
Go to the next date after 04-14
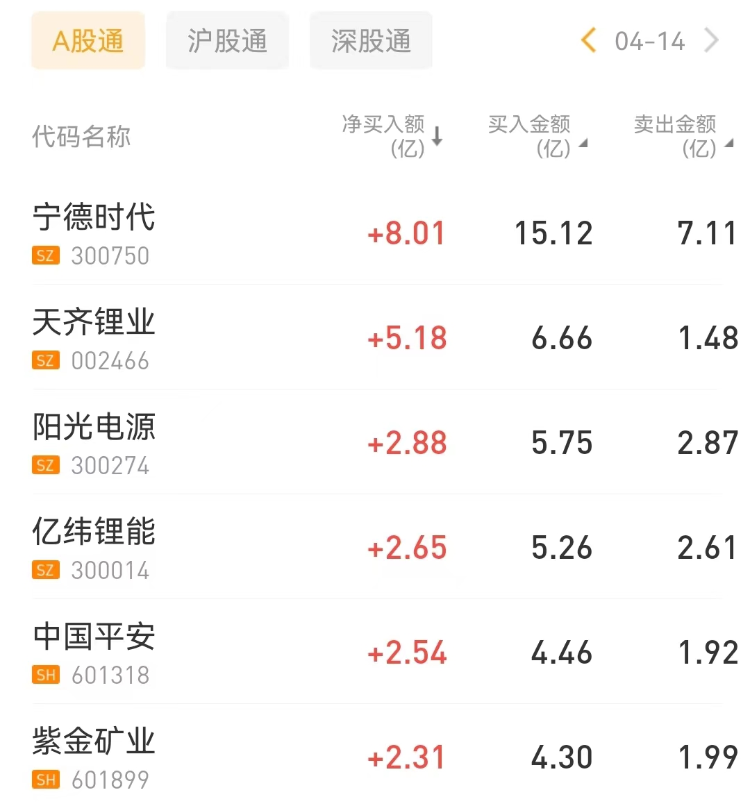coord(712,41)
